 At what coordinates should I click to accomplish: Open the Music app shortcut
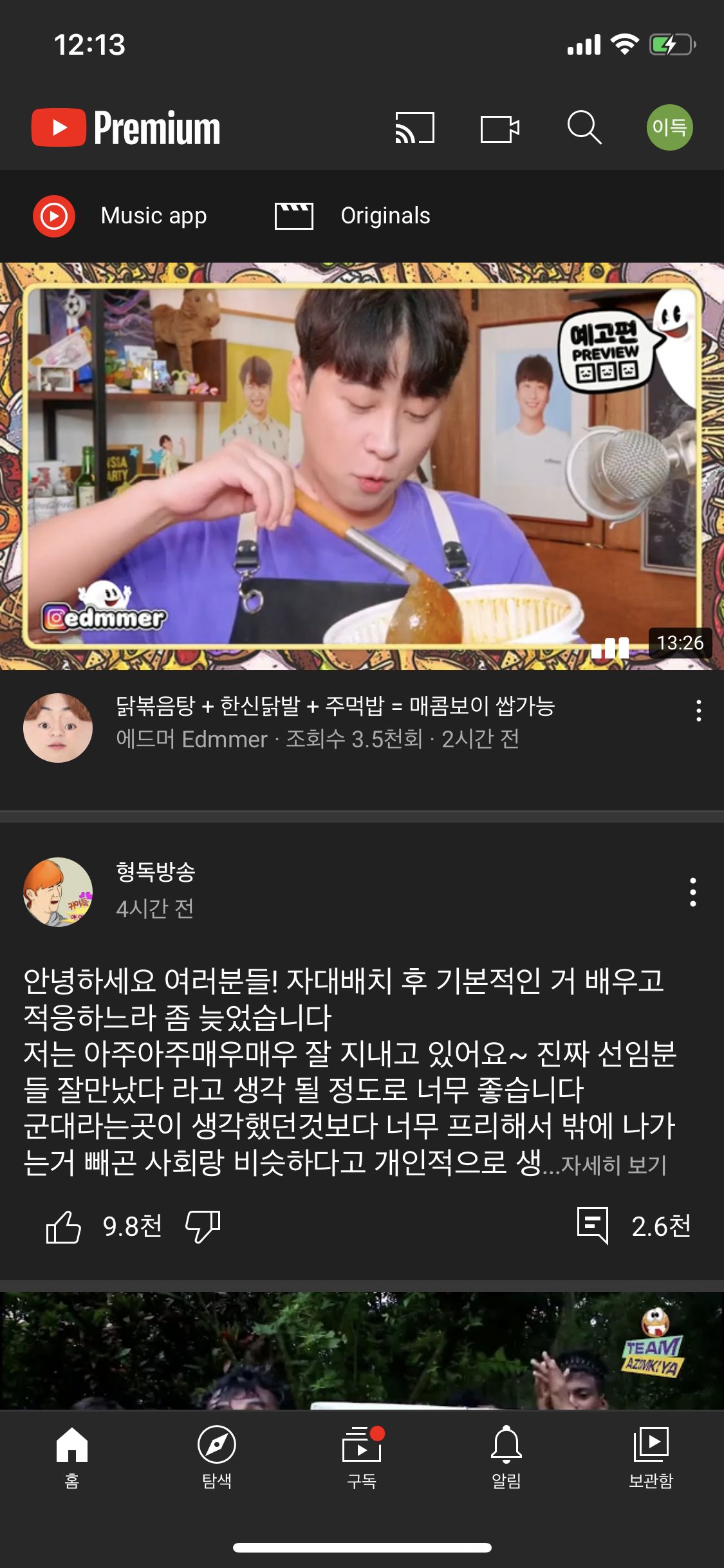[x=120, y=216]
